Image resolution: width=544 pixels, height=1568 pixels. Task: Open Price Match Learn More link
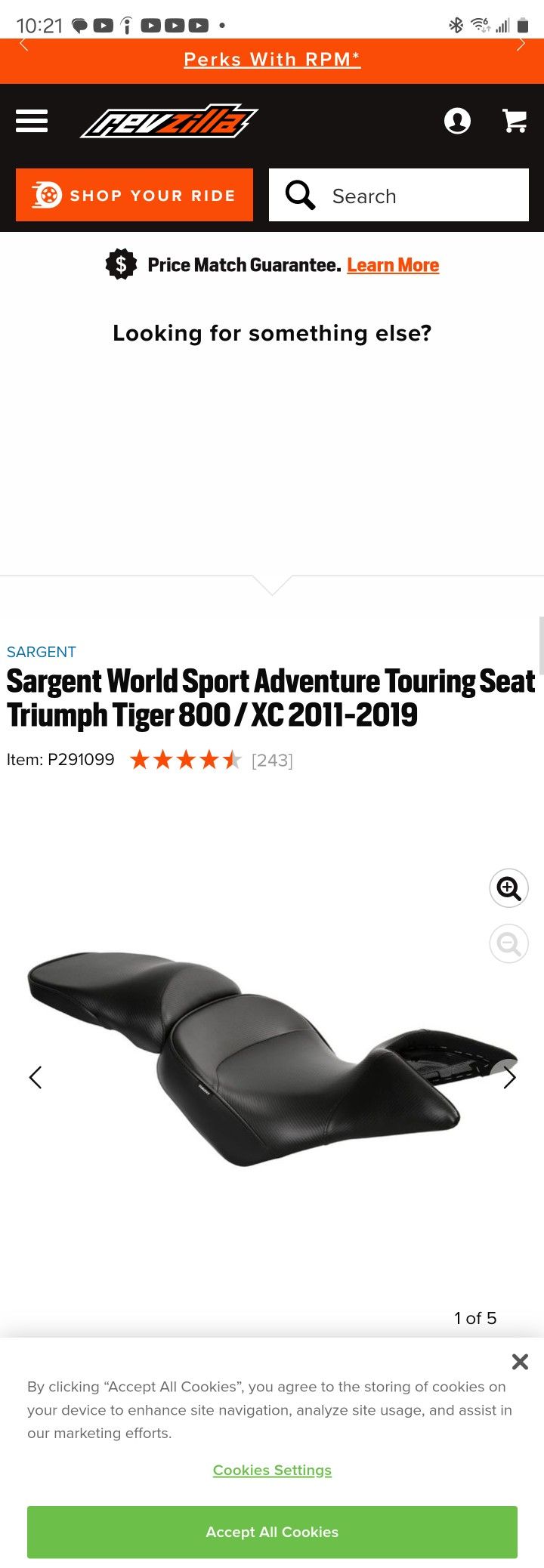[393, 265]
